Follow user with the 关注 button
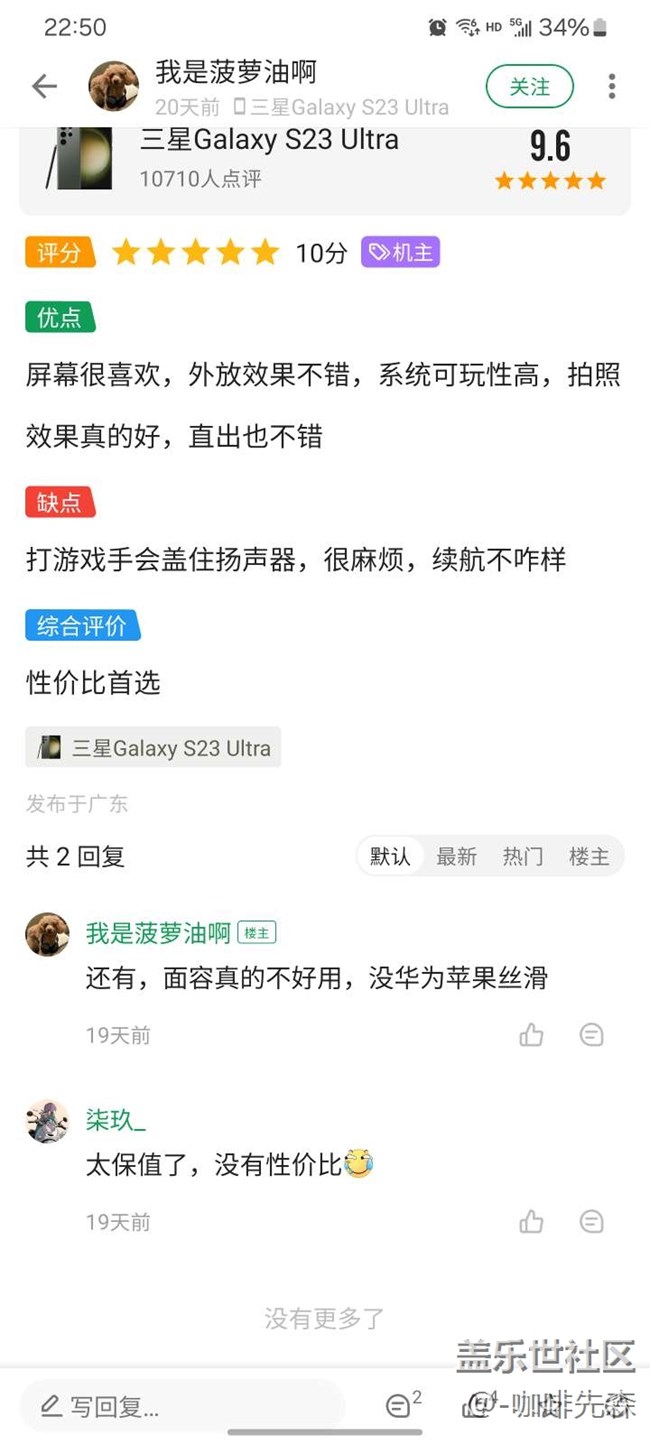 point(529,87)
